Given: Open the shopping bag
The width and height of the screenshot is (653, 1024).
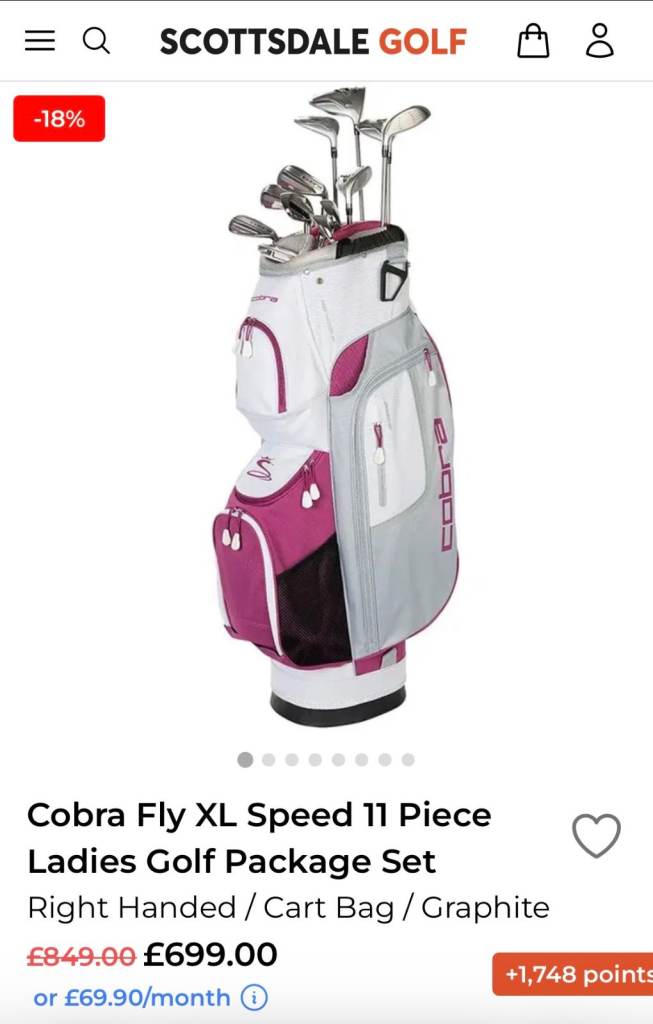Looking at the screenshot, I should point(533,41).
